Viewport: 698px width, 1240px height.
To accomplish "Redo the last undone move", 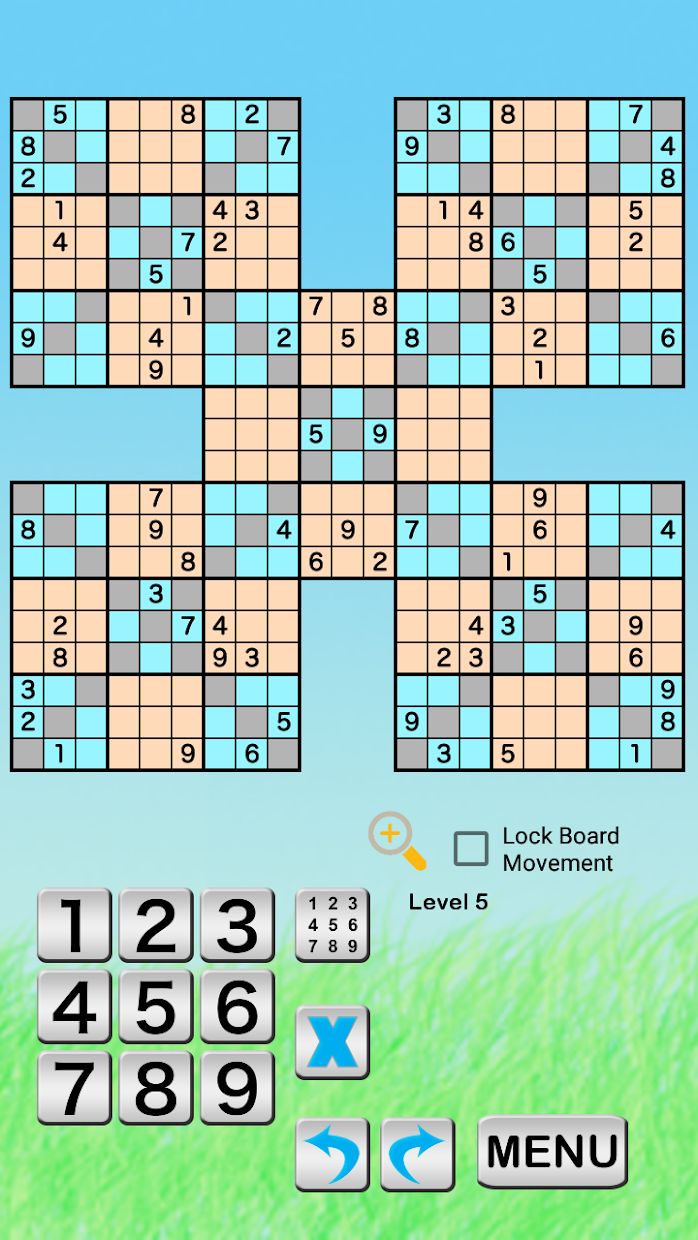I will click(x=417, y=1154).
